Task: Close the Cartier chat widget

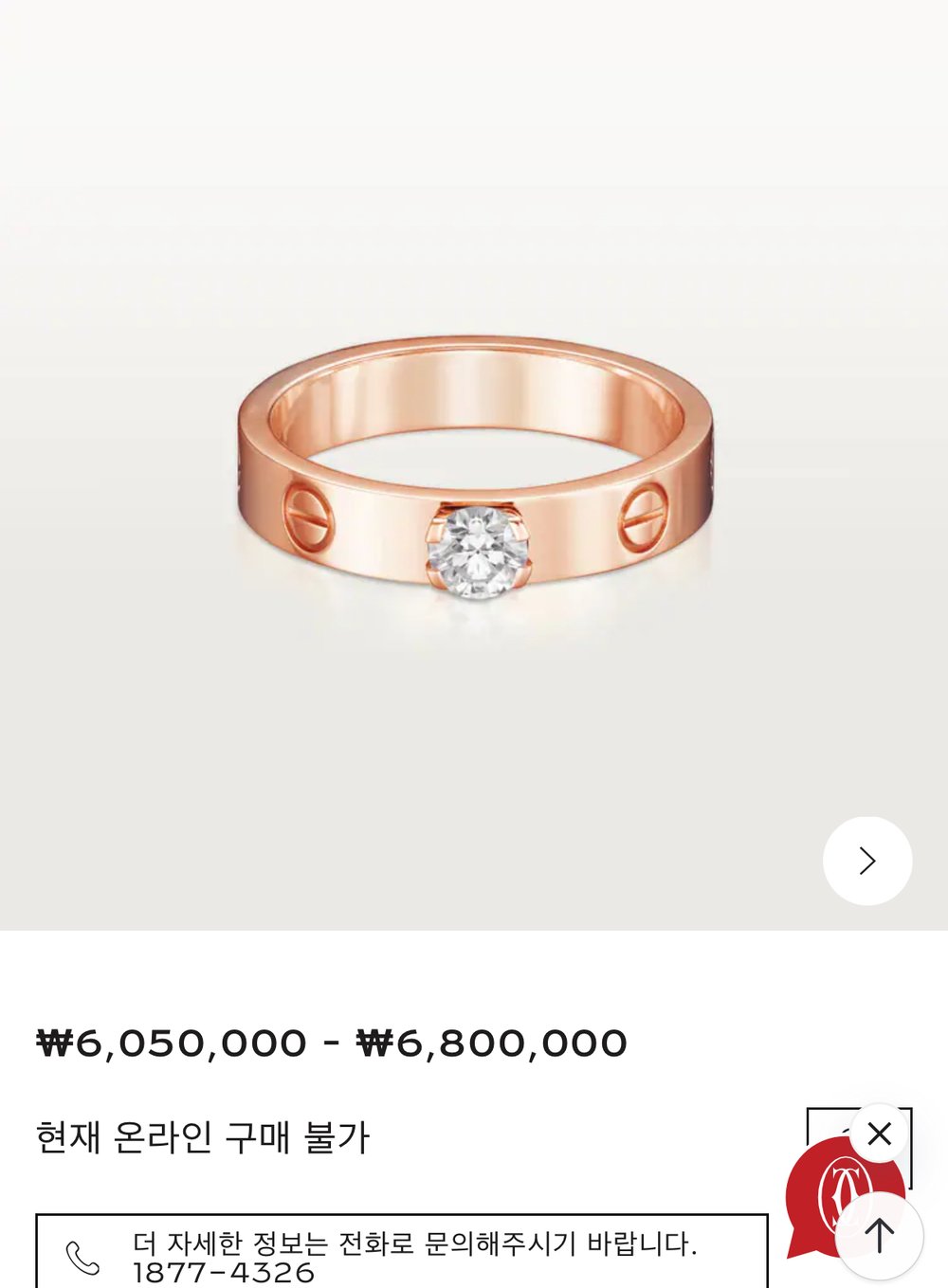Action: click(x=880, y=1134)
